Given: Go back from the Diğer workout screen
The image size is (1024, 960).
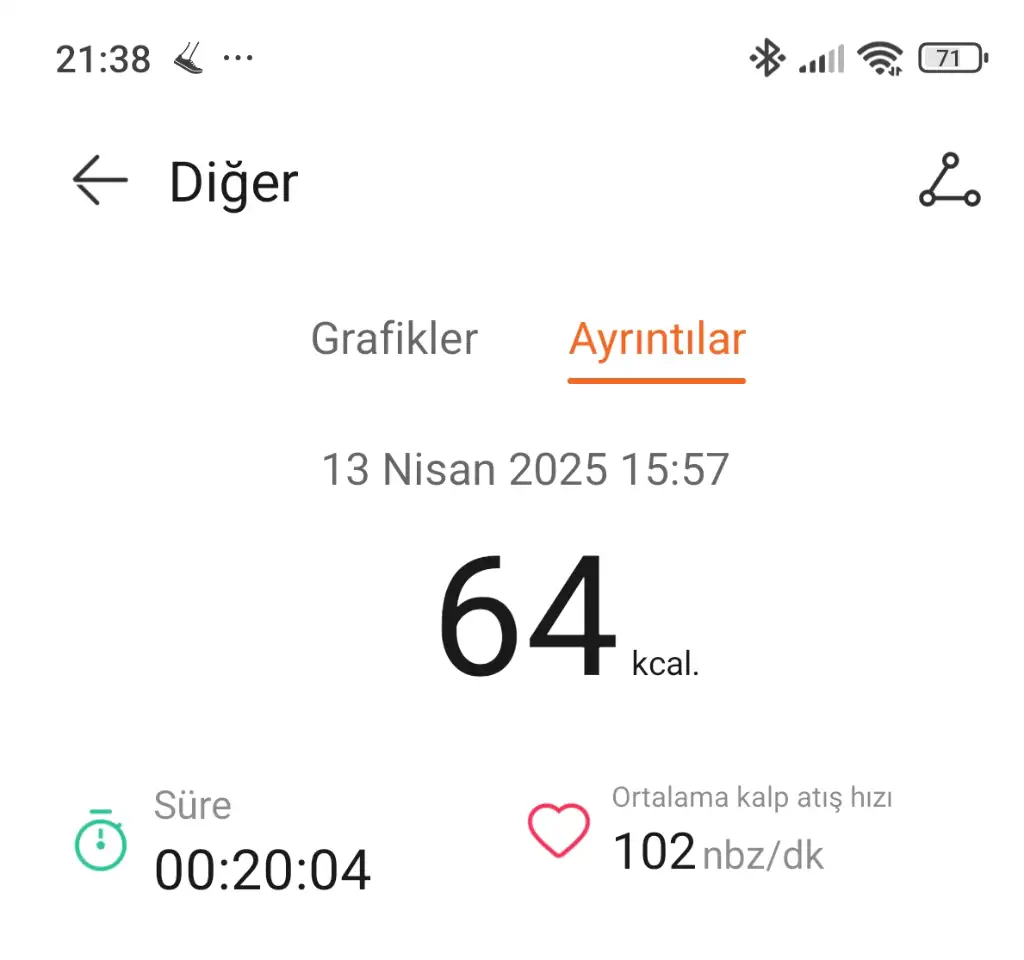Looking at the screenshot, I should click(x=100, y=182).
